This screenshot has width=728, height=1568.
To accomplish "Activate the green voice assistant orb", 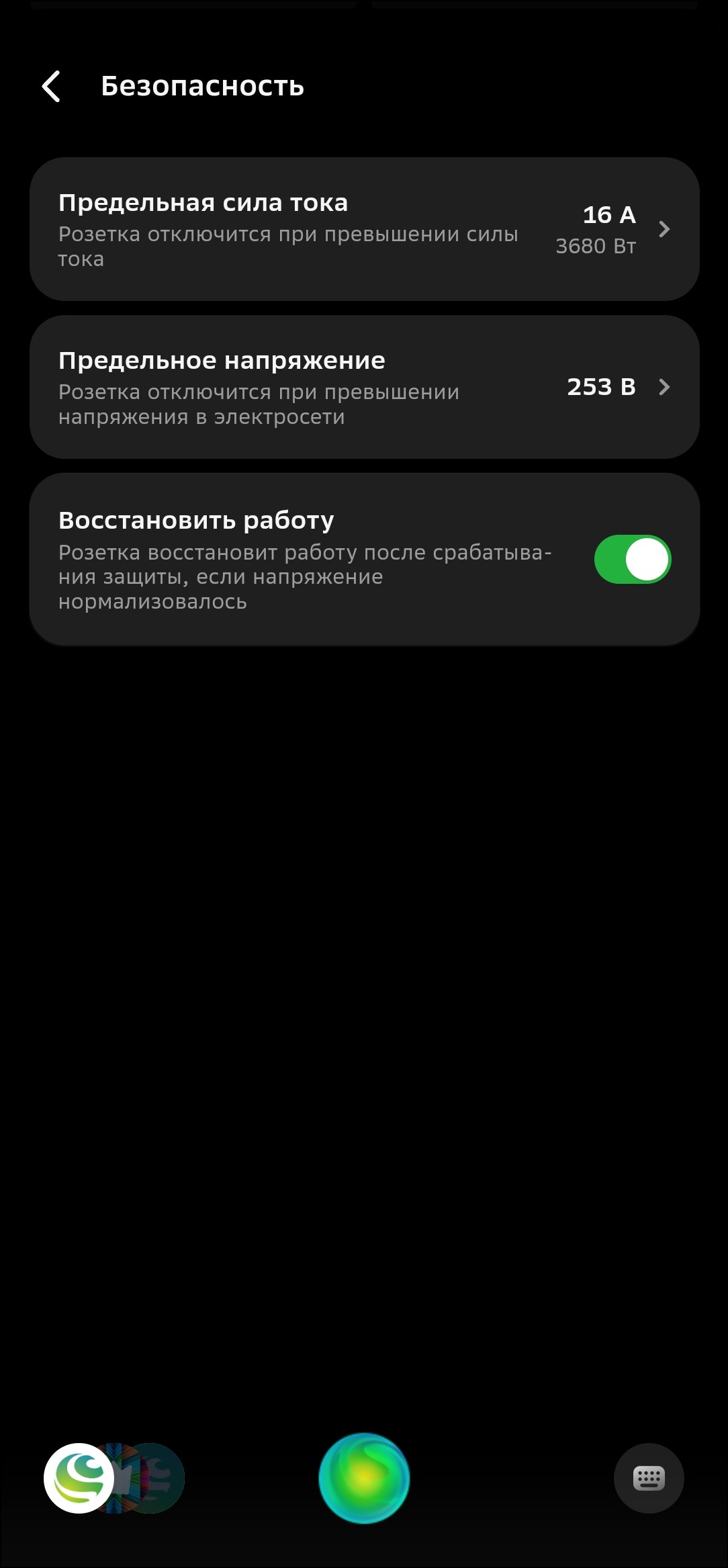I will pyautogui.click(x=364, y=1477).
